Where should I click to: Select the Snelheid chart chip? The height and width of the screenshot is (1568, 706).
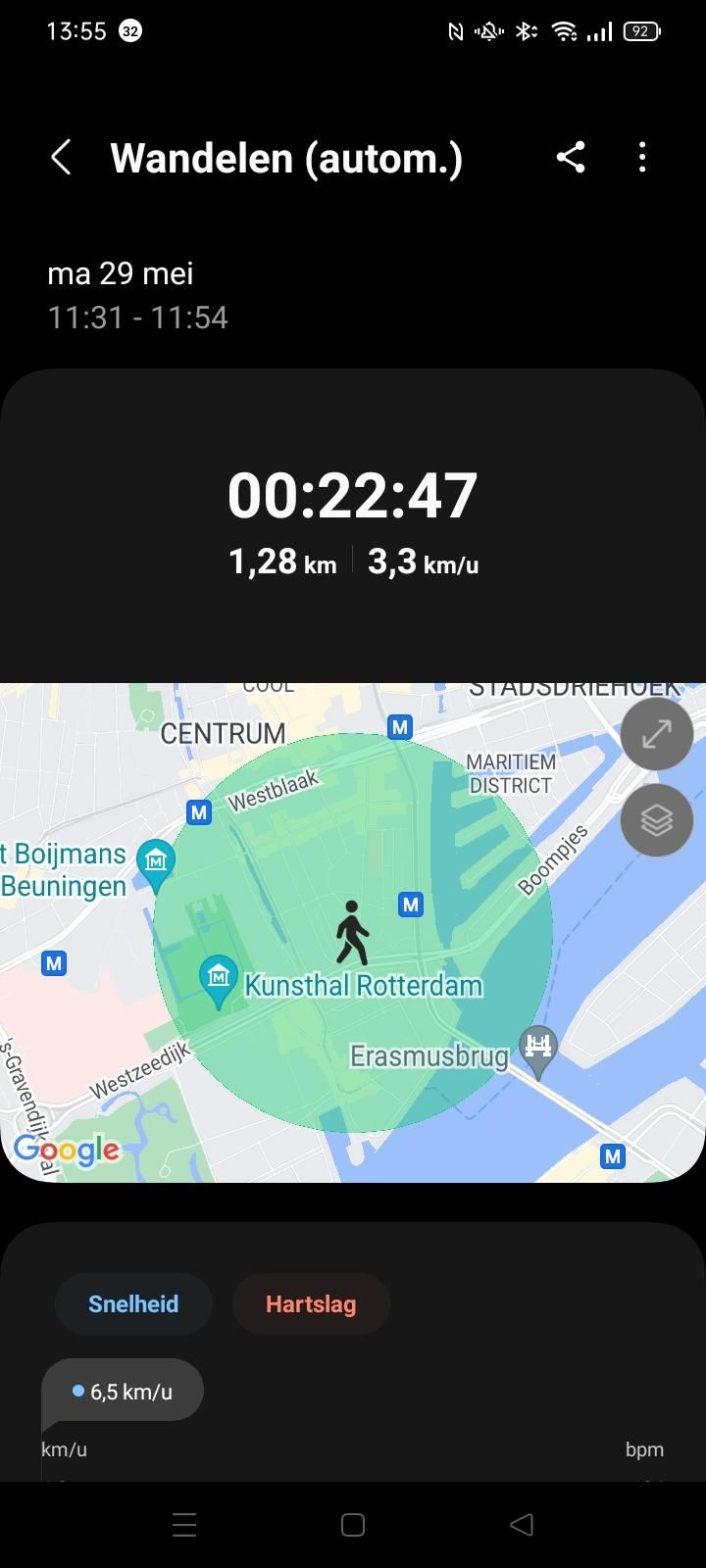[133, 1304]
